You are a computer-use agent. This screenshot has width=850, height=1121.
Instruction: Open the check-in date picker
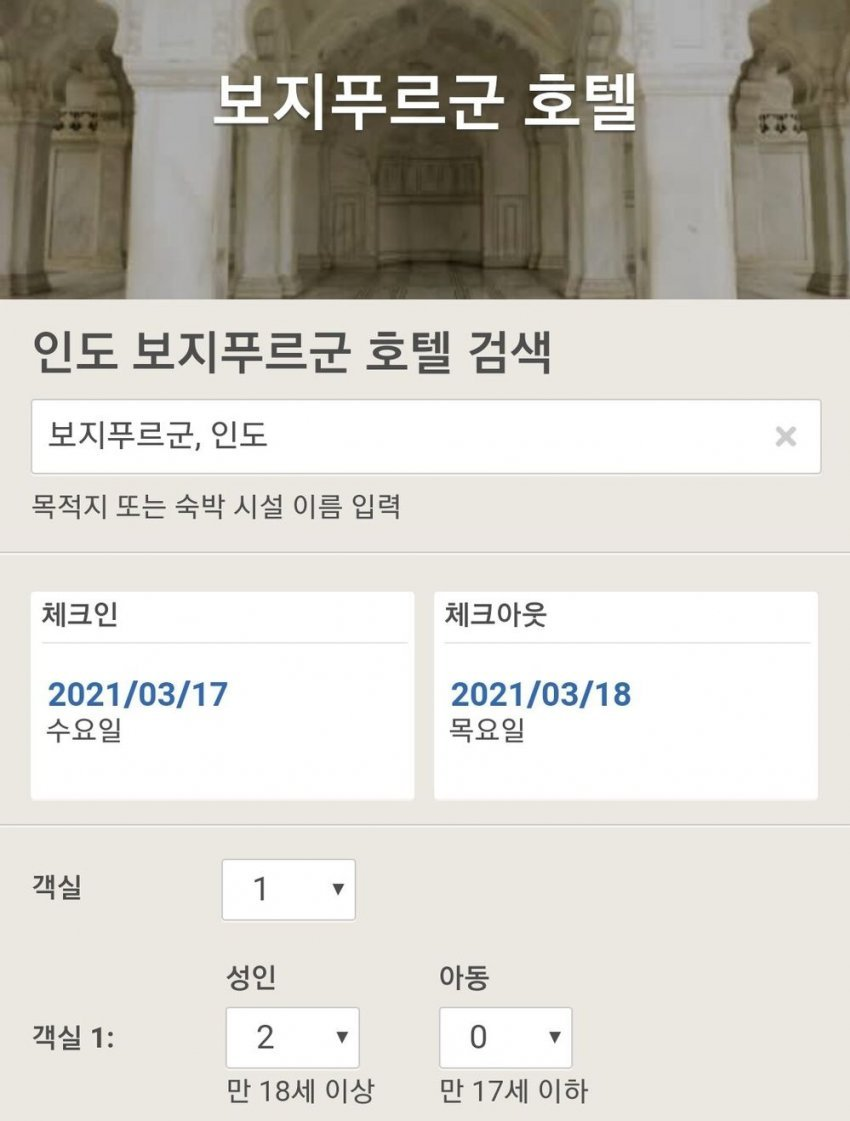(222, 696)
